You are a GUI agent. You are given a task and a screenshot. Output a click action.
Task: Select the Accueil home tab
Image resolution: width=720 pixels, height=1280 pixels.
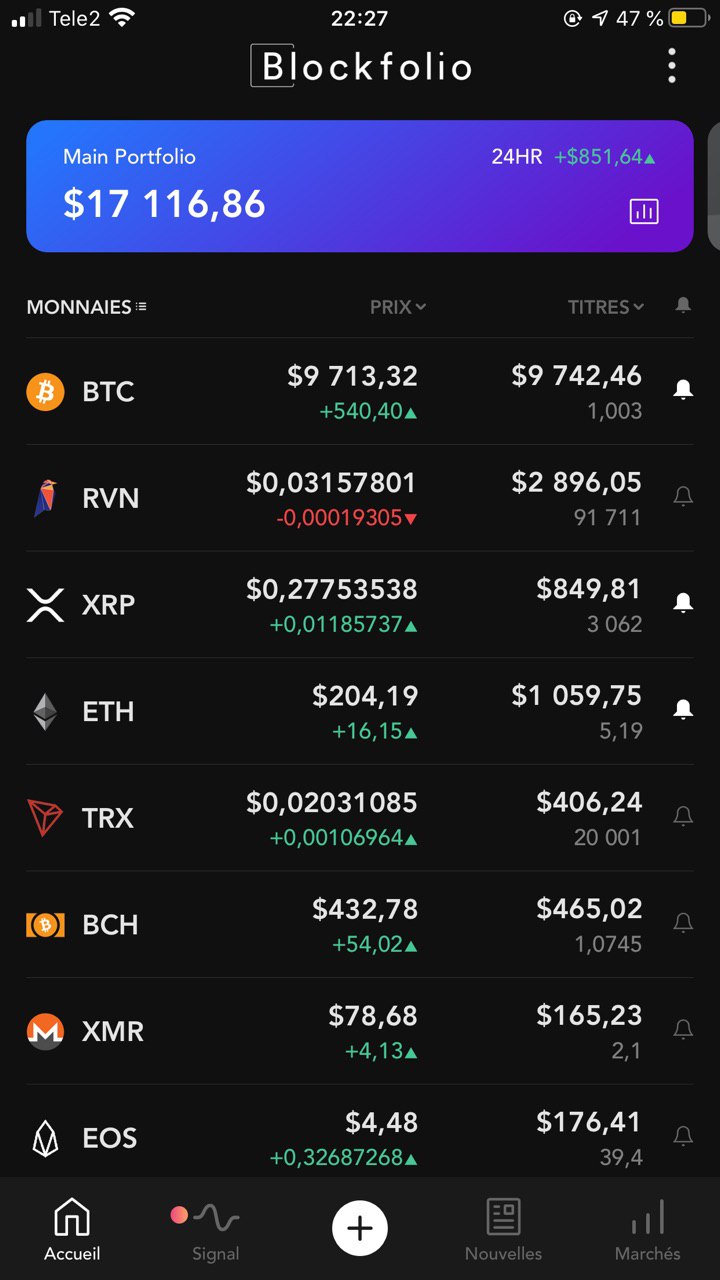72,1230
